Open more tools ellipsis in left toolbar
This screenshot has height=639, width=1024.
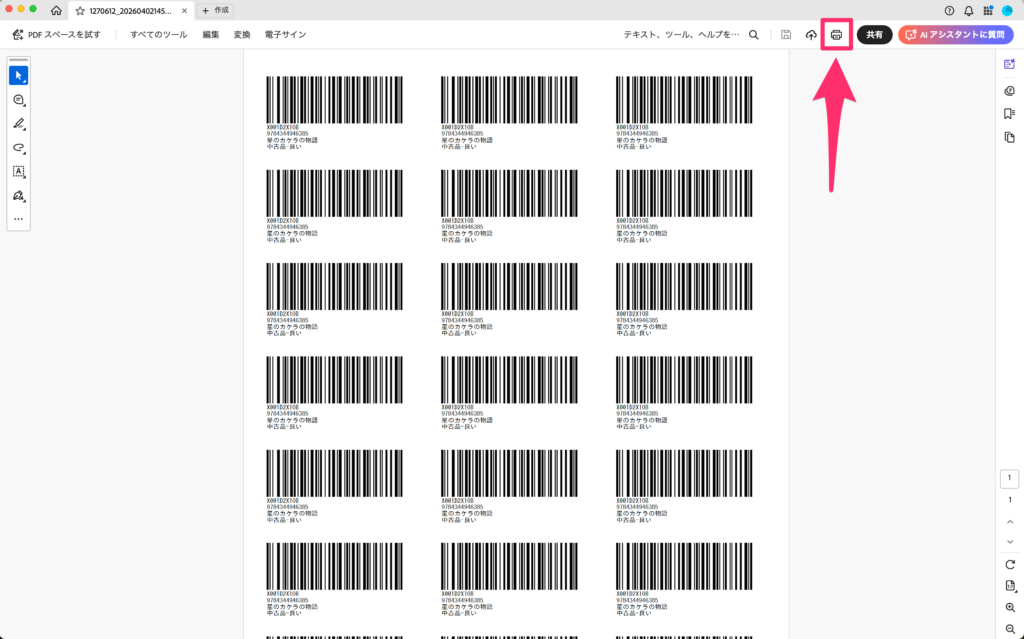[x=18, y=218]
